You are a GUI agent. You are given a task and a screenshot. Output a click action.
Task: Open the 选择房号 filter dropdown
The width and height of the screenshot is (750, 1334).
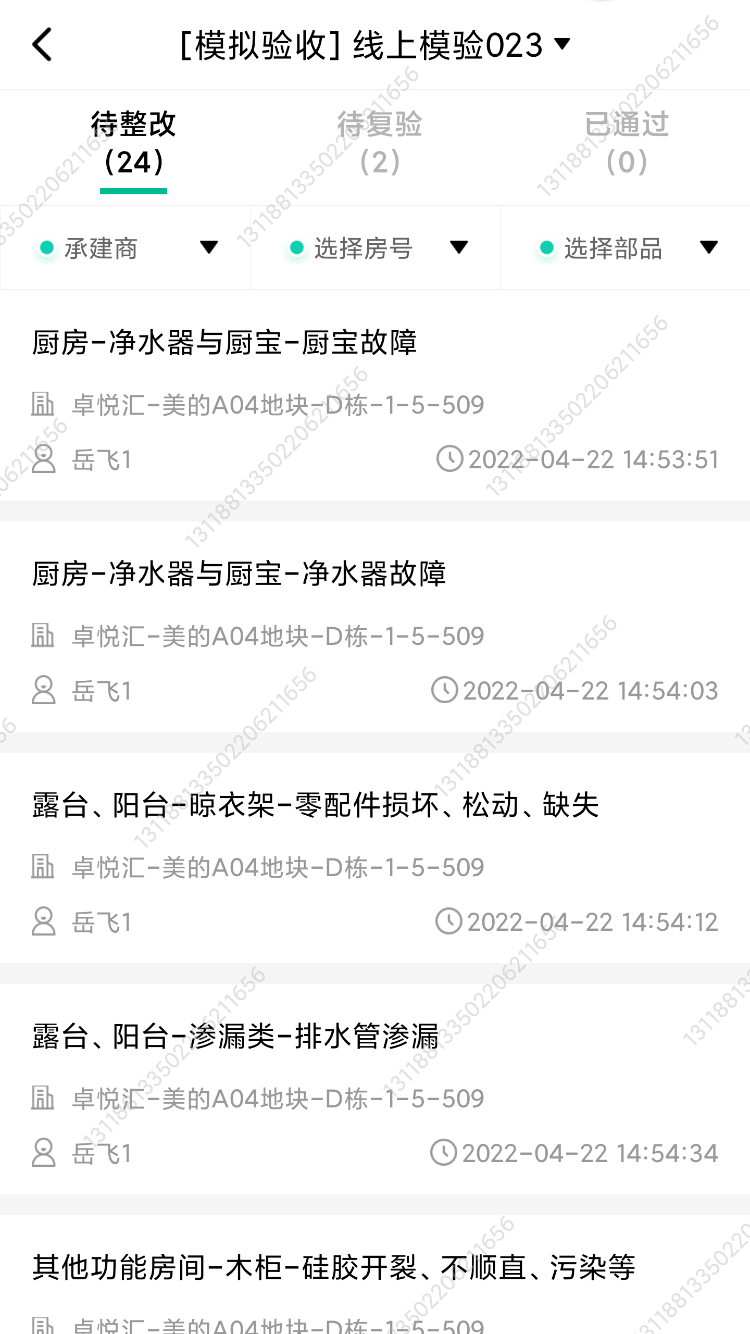click(375, 248)
